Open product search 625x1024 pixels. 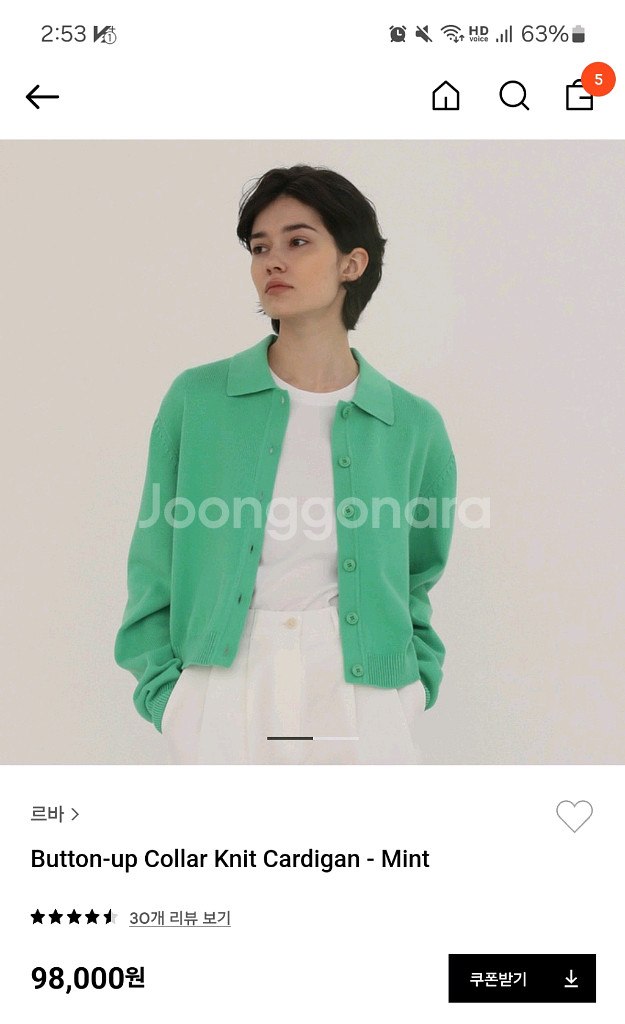tap(514, 96)
